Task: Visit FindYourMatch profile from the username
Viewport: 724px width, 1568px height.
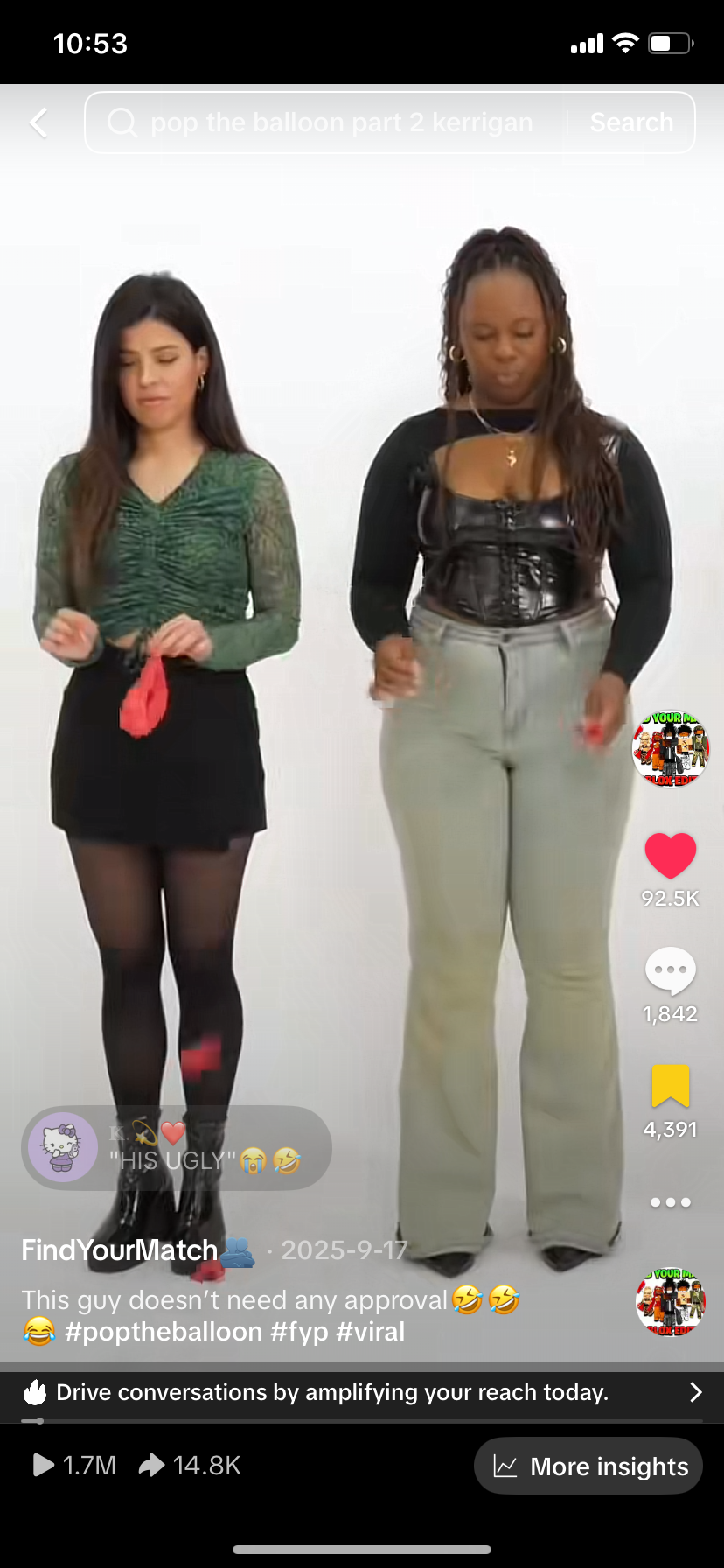Action: click(x=120, y=1249)
